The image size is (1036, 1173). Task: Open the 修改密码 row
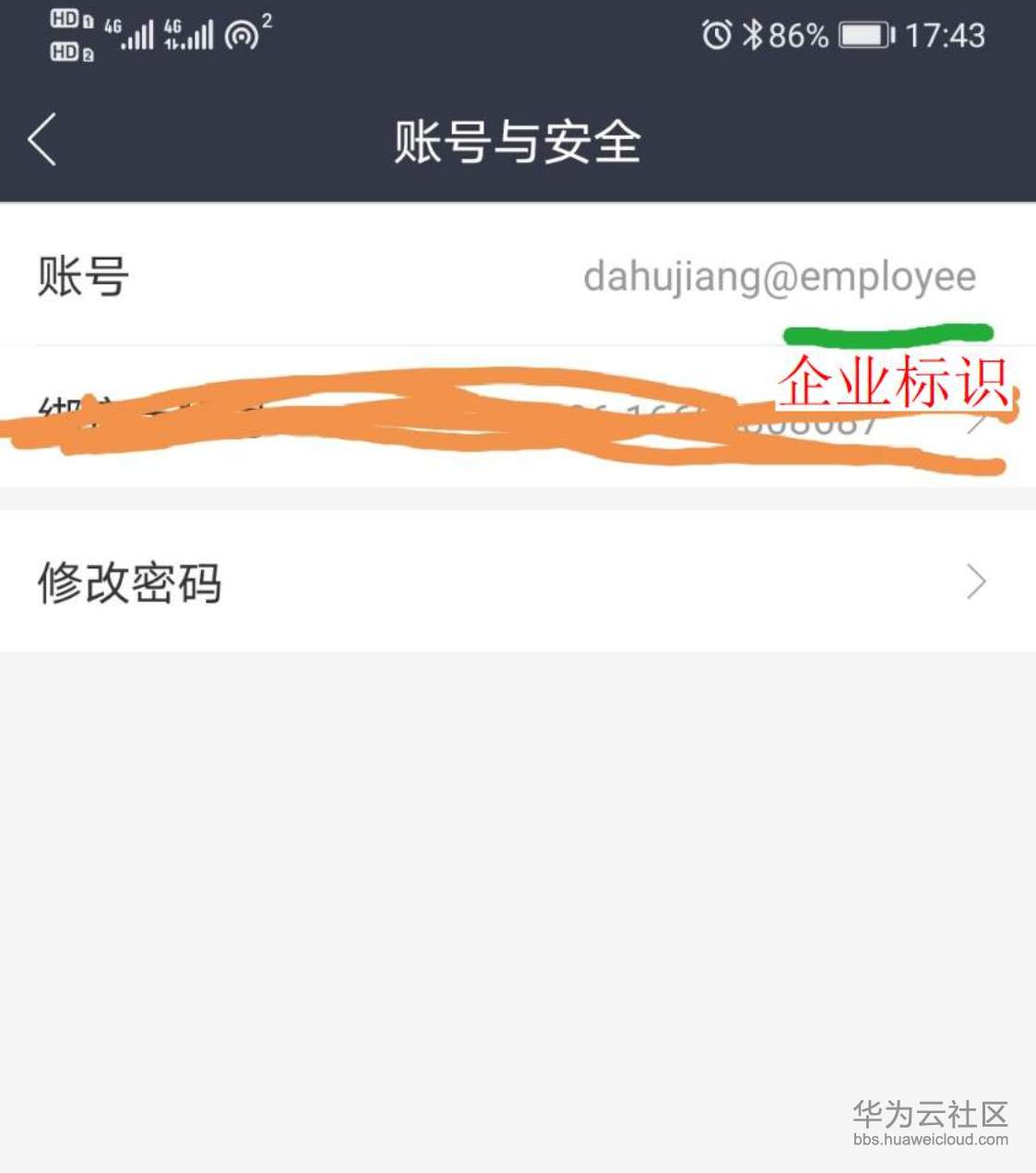[x=517, y=582]
